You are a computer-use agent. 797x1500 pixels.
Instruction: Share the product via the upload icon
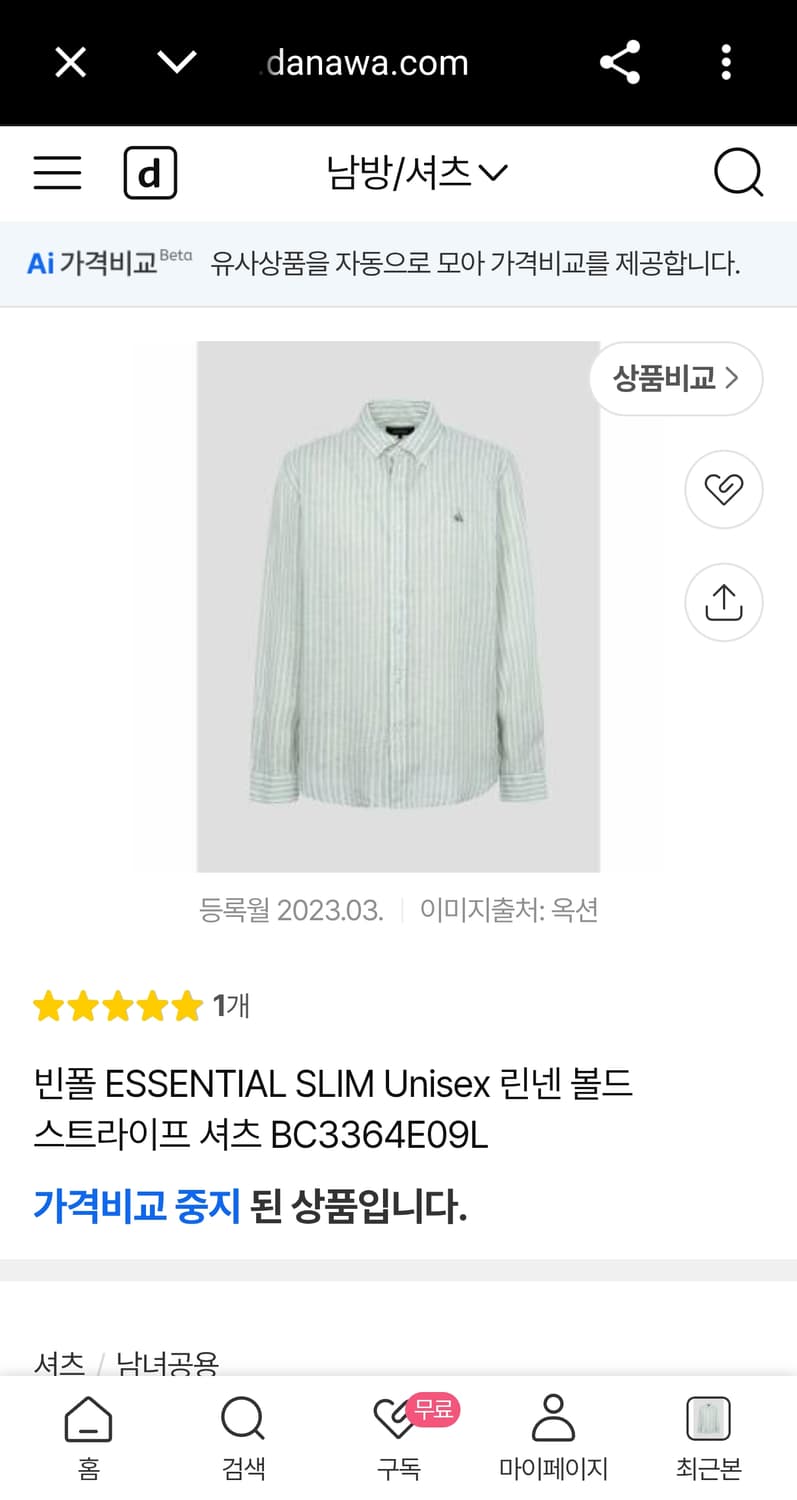pyautogui.click(x=723, y=602)
